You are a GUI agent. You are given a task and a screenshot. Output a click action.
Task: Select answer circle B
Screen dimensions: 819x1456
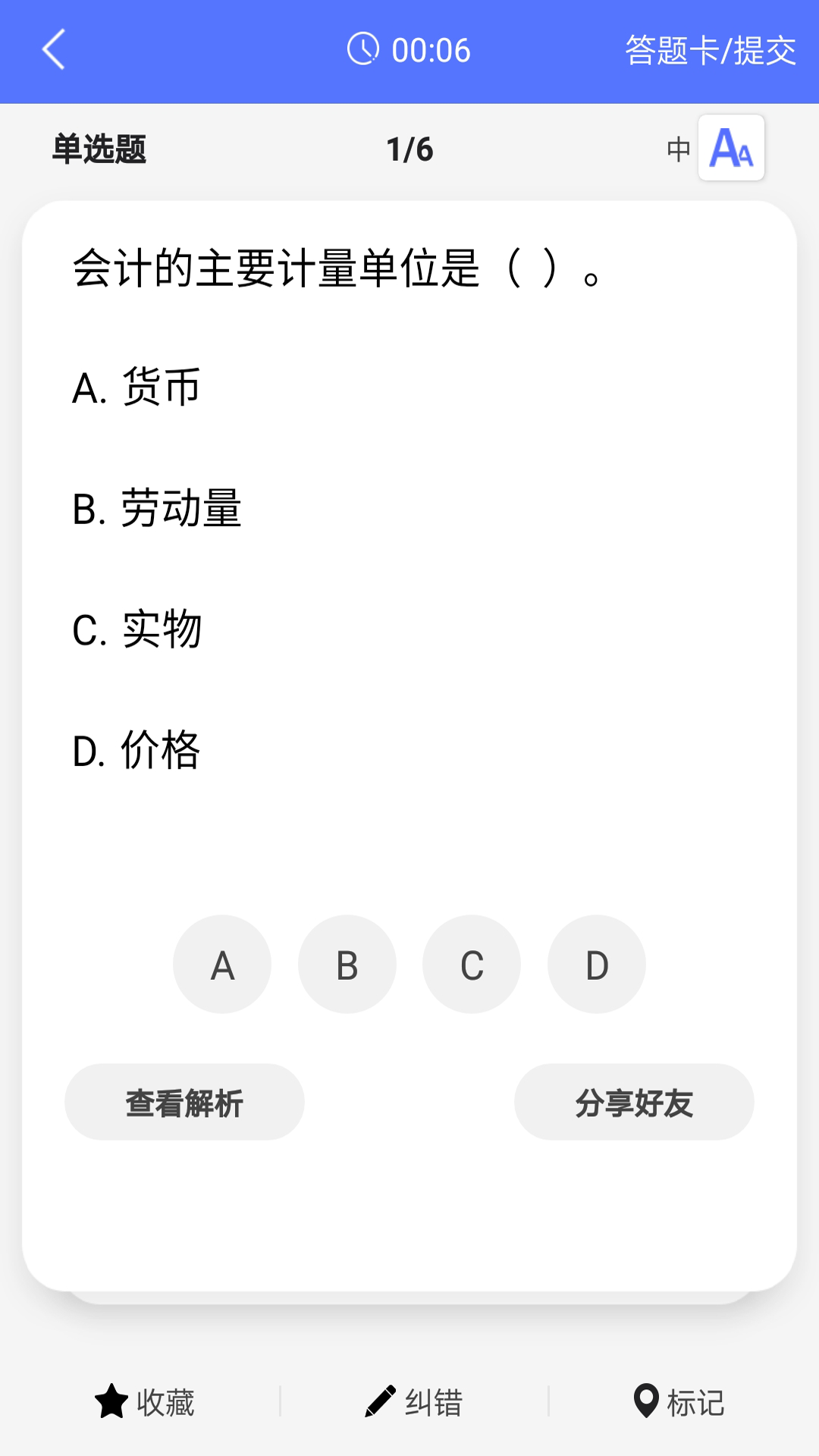coord(347,964)
